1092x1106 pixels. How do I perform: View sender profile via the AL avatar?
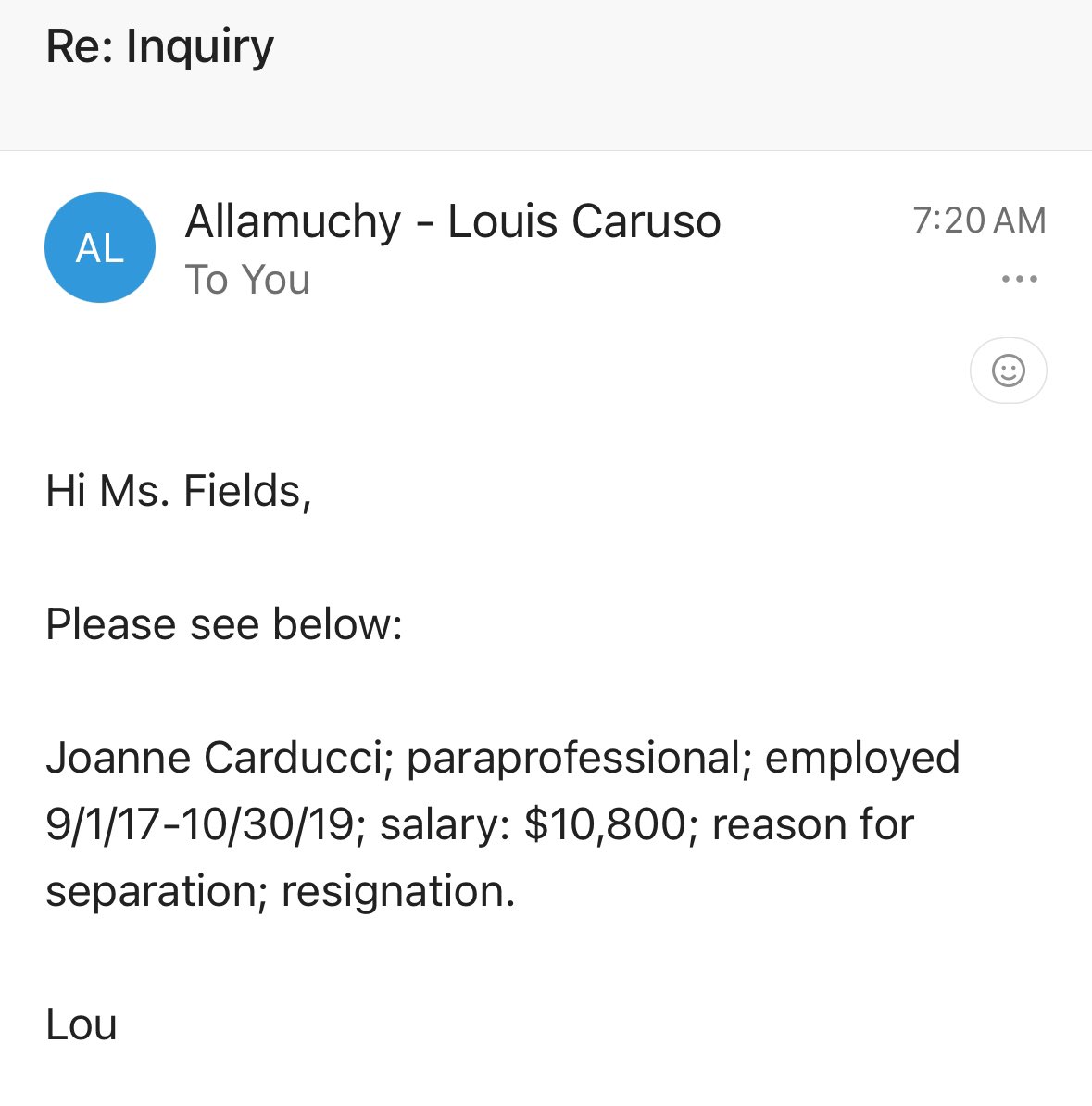100,247
